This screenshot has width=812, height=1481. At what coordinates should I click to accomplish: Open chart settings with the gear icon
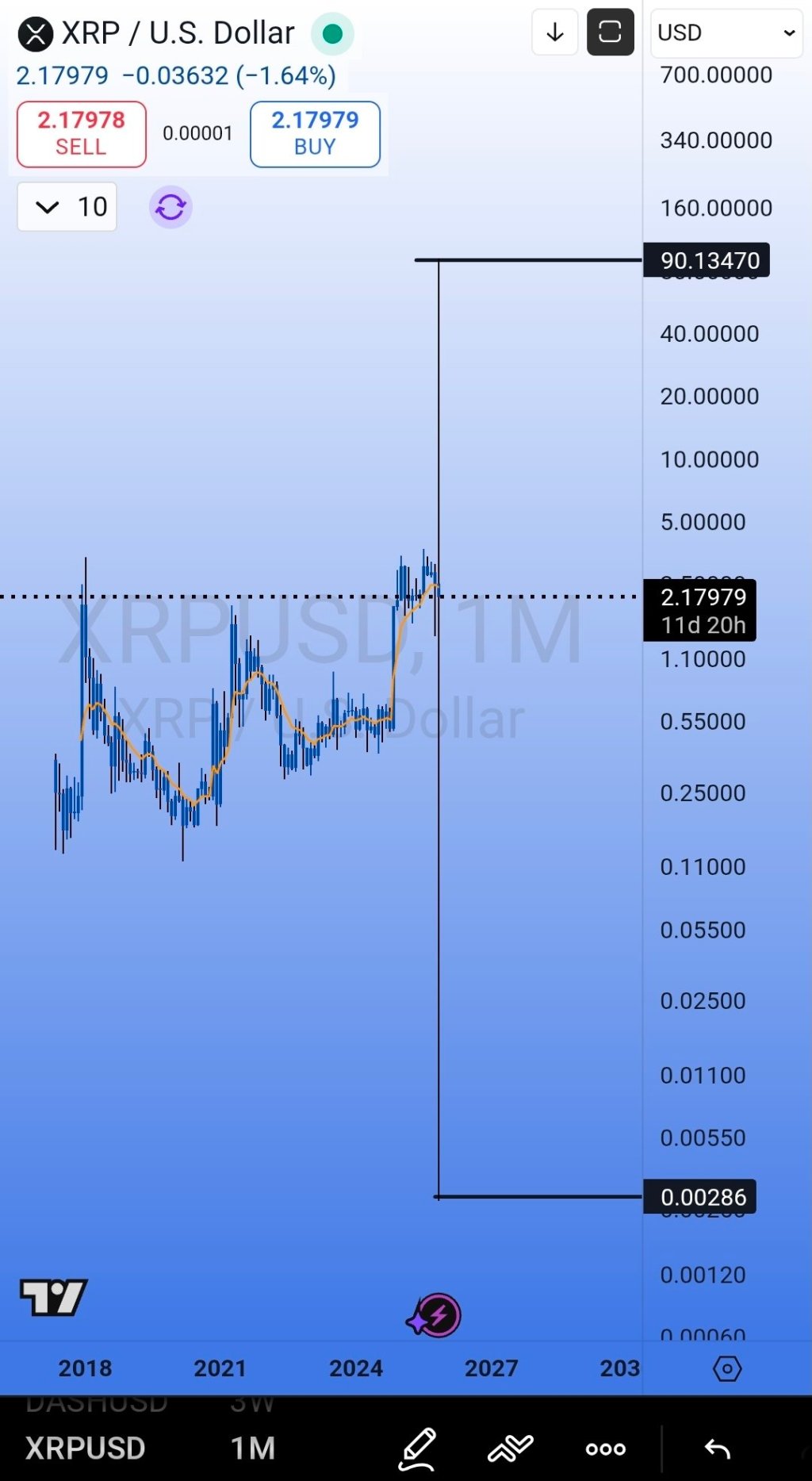click(x=726, y=1368)
